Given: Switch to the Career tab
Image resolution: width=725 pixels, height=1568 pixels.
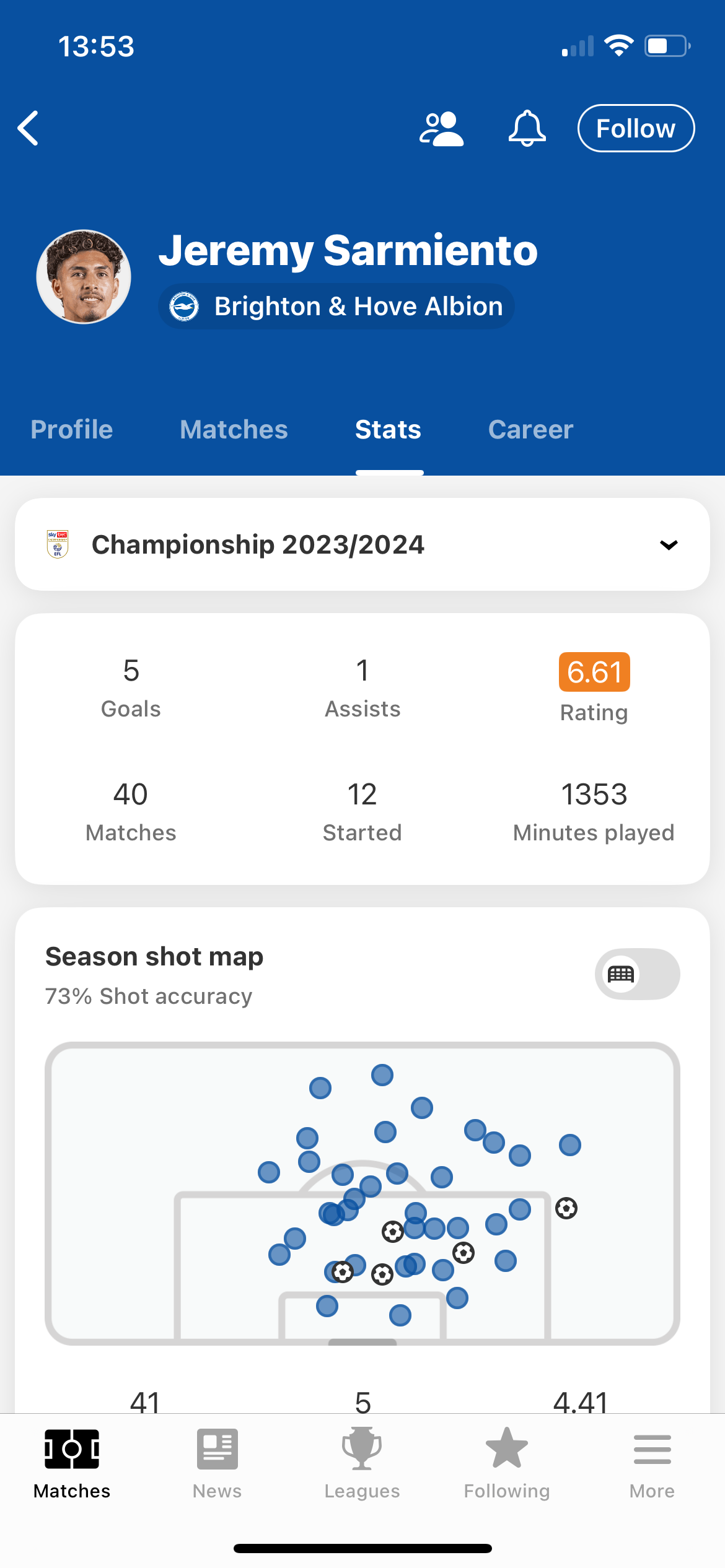Looking at the screenshot, I should pos(530,430).
